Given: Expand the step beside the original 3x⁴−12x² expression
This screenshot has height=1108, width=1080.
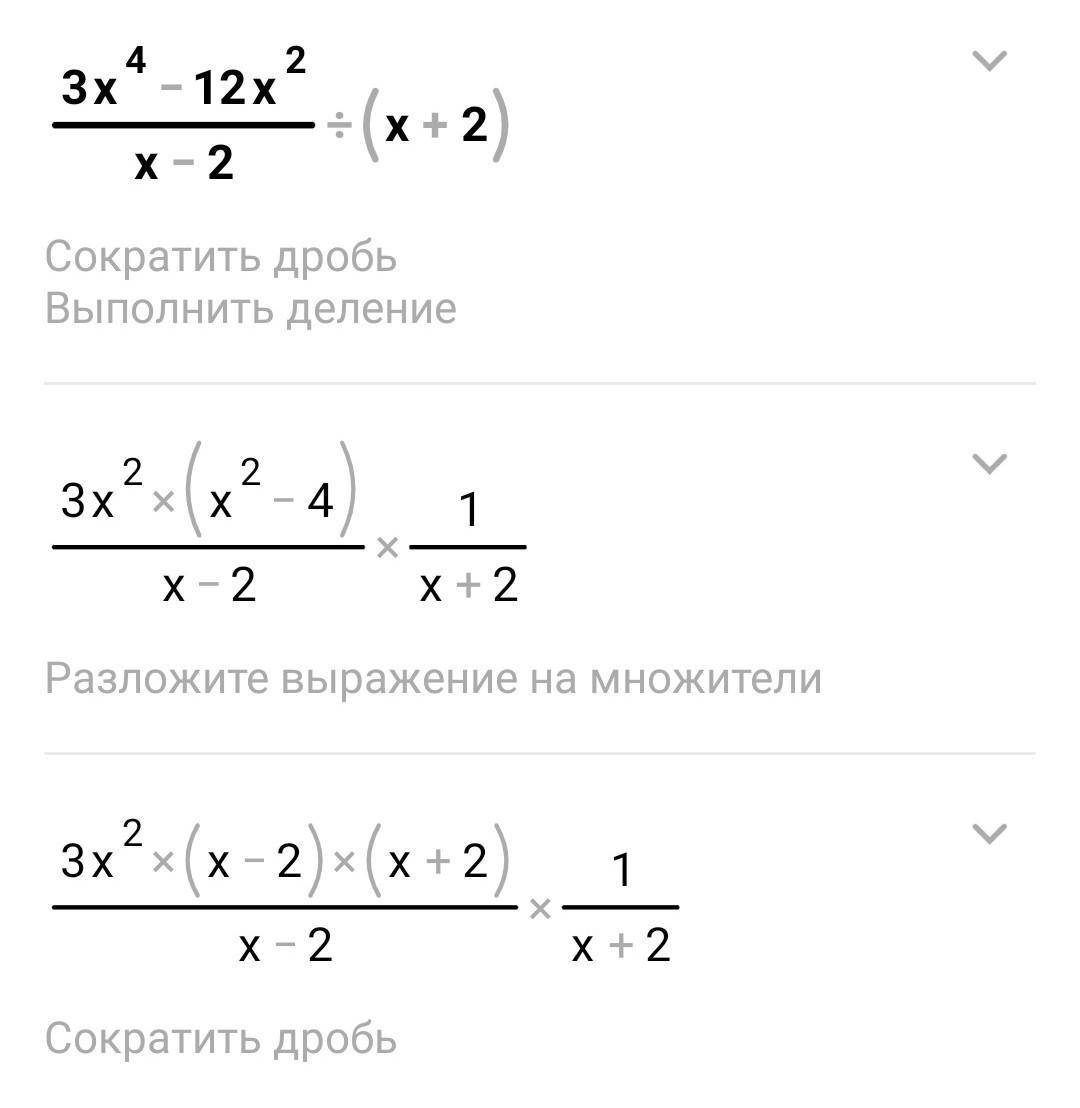Looking at the screenshot, I should [x=989, y=62].
